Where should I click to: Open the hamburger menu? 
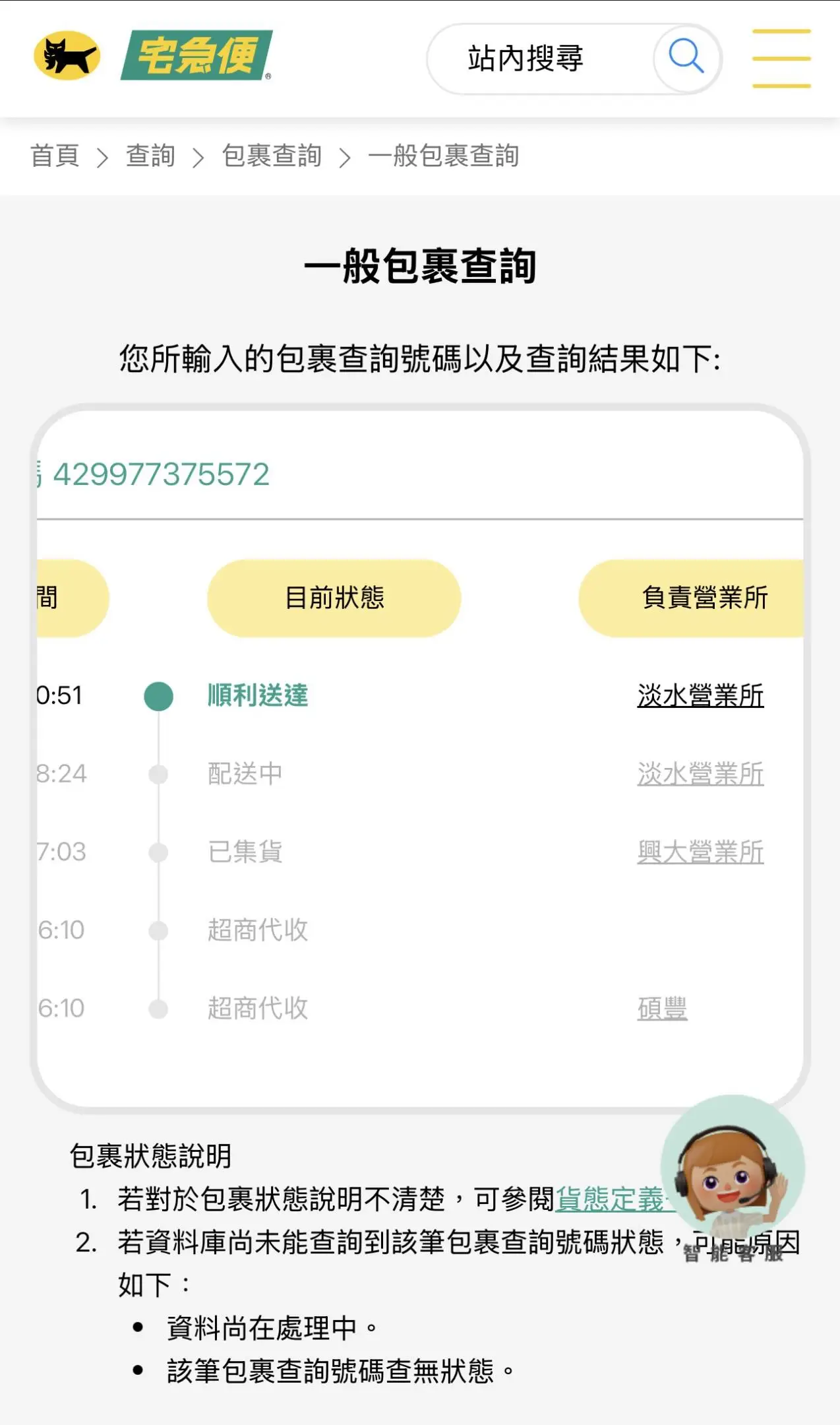tap(781, 58)
